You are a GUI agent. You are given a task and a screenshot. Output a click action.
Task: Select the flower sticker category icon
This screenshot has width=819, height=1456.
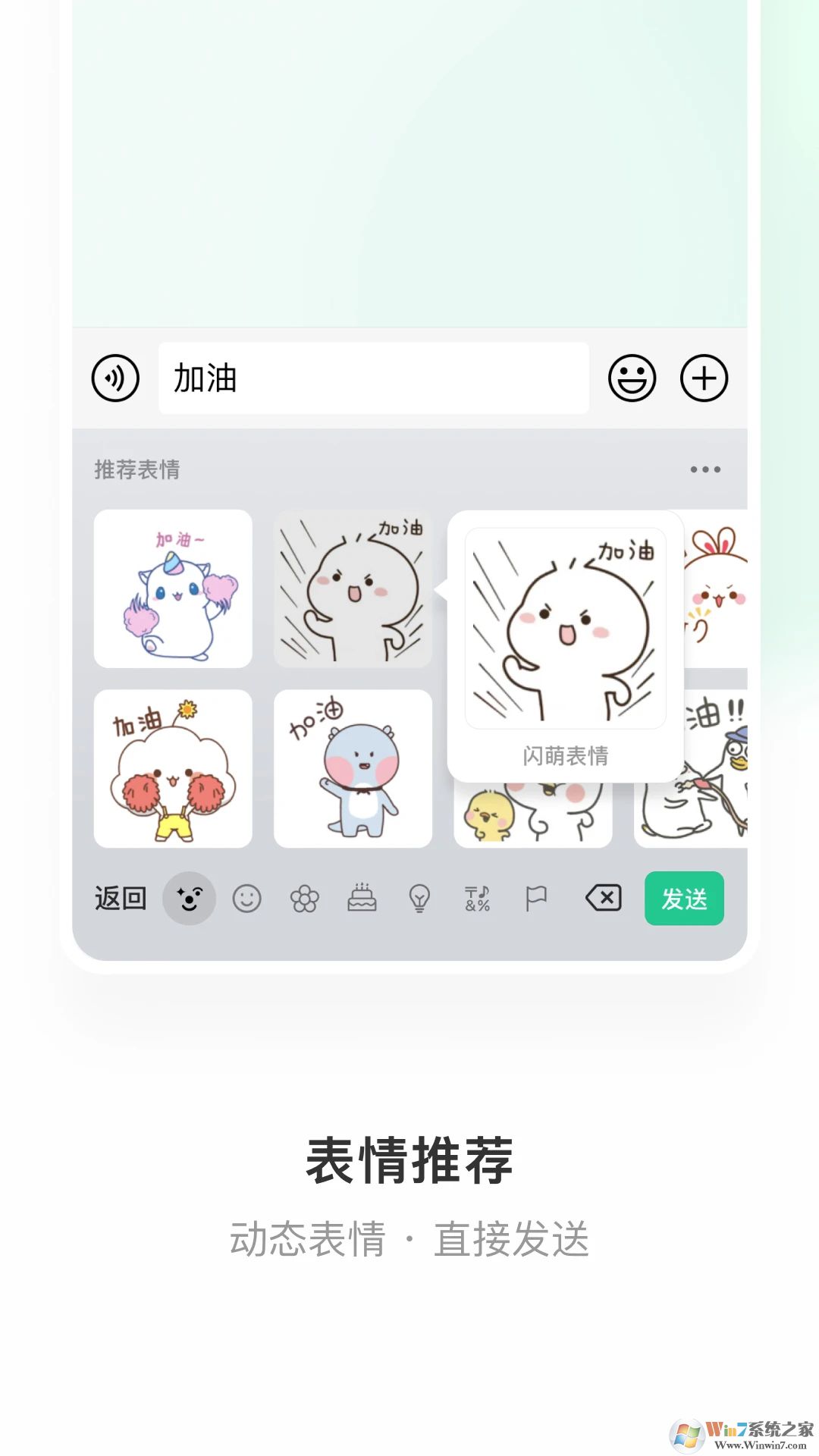click(x=304, y=899)
